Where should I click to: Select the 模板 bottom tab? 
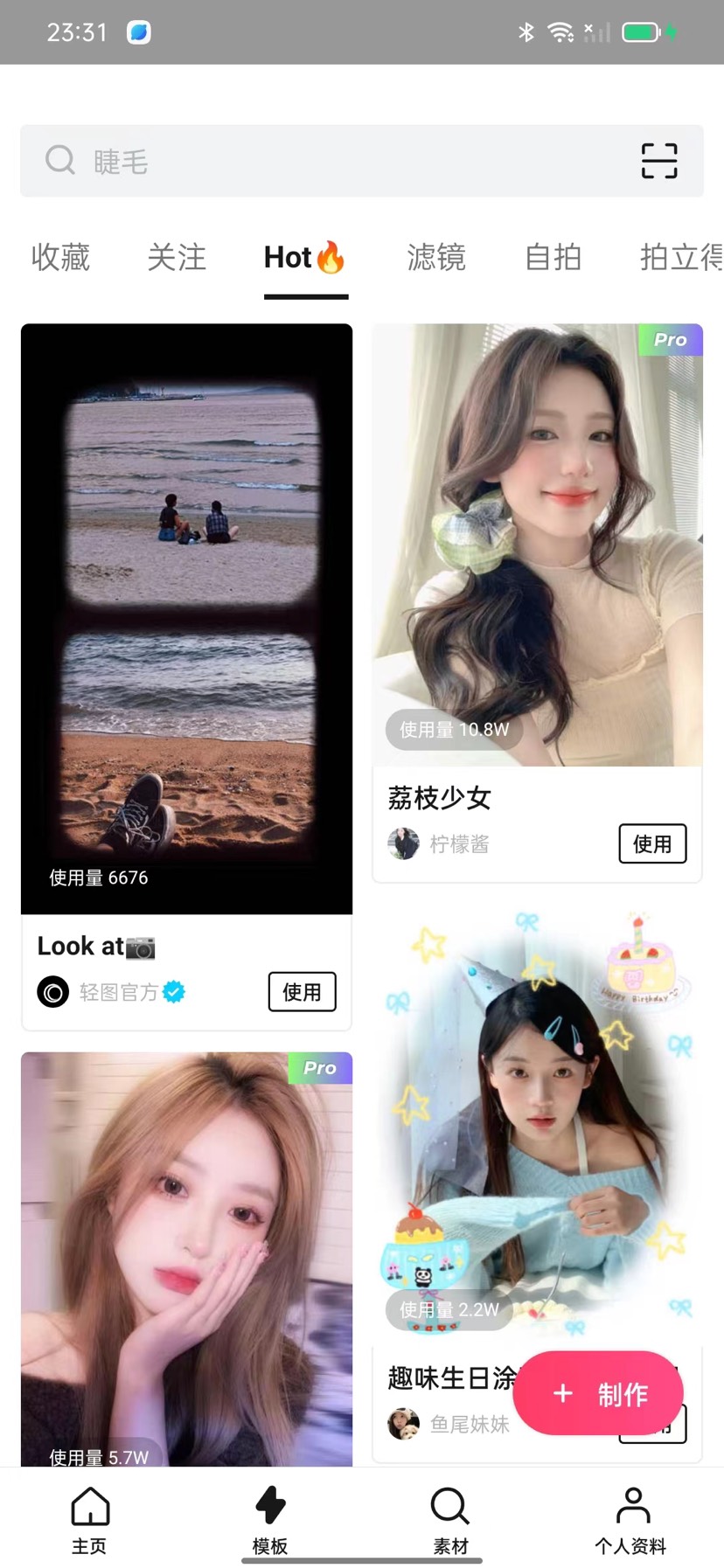point(270,1521)
